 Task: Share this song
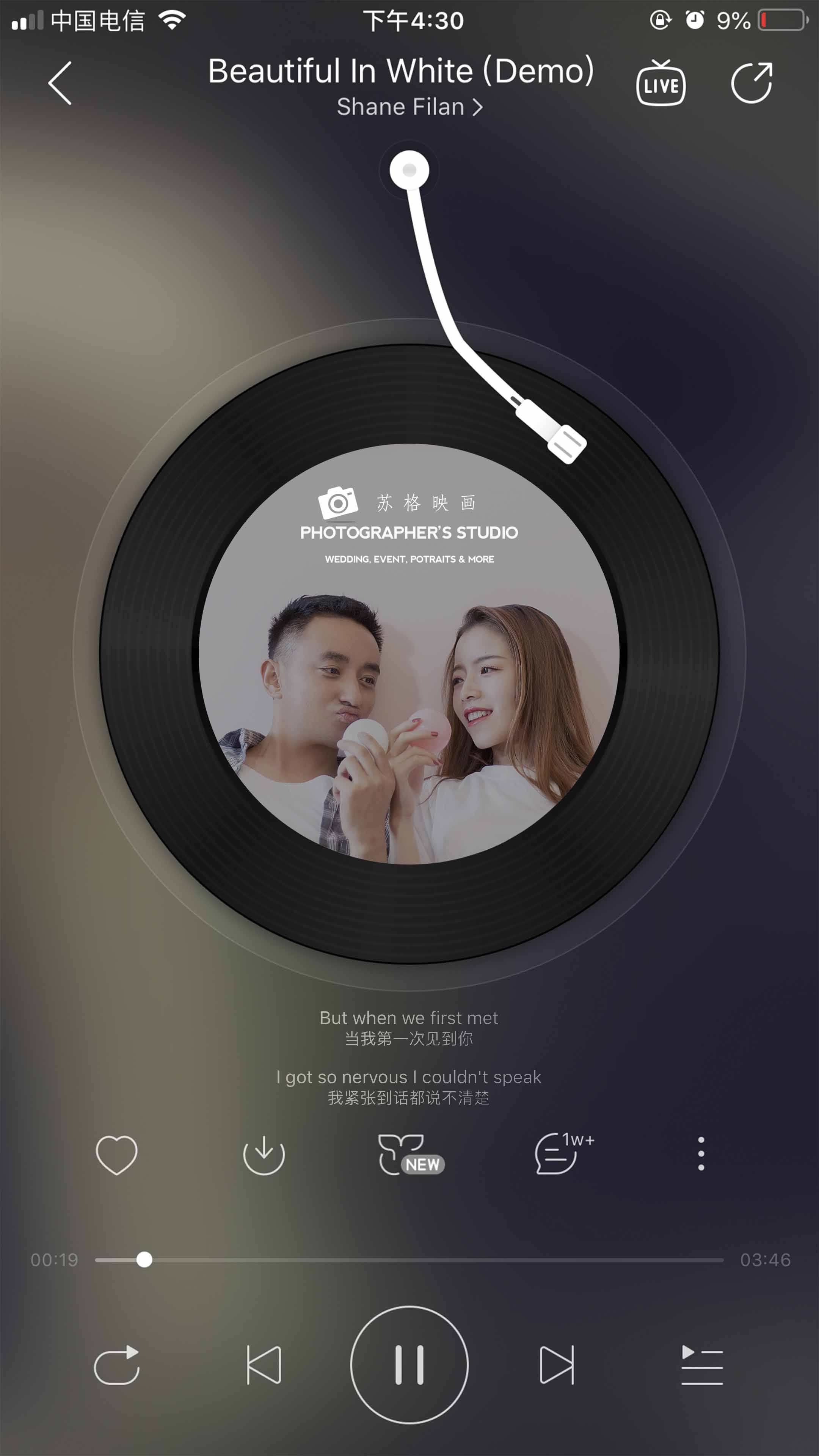(x=752, y=83)
